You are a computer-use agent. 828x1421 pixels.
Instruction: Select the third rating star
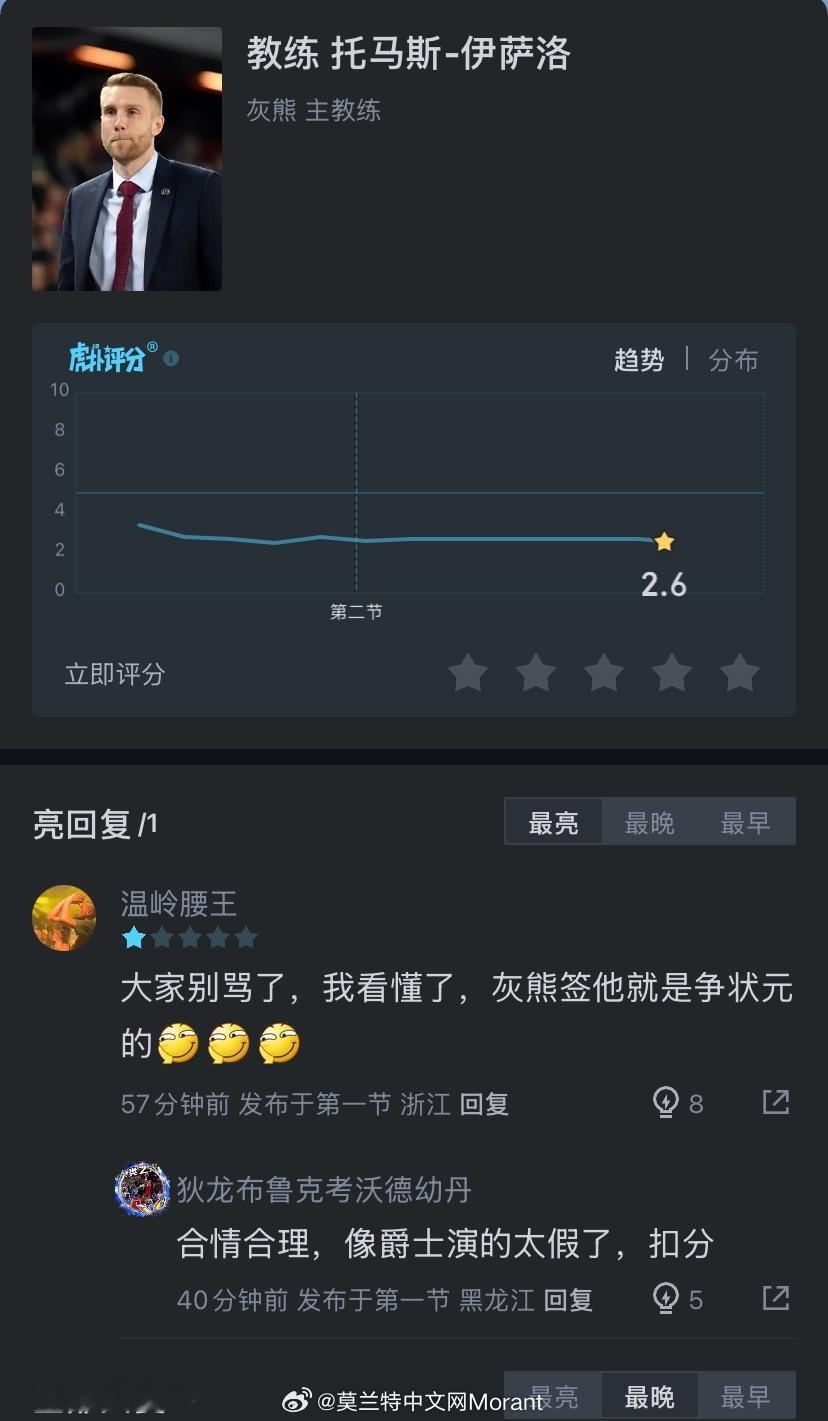tap(604, 673)
